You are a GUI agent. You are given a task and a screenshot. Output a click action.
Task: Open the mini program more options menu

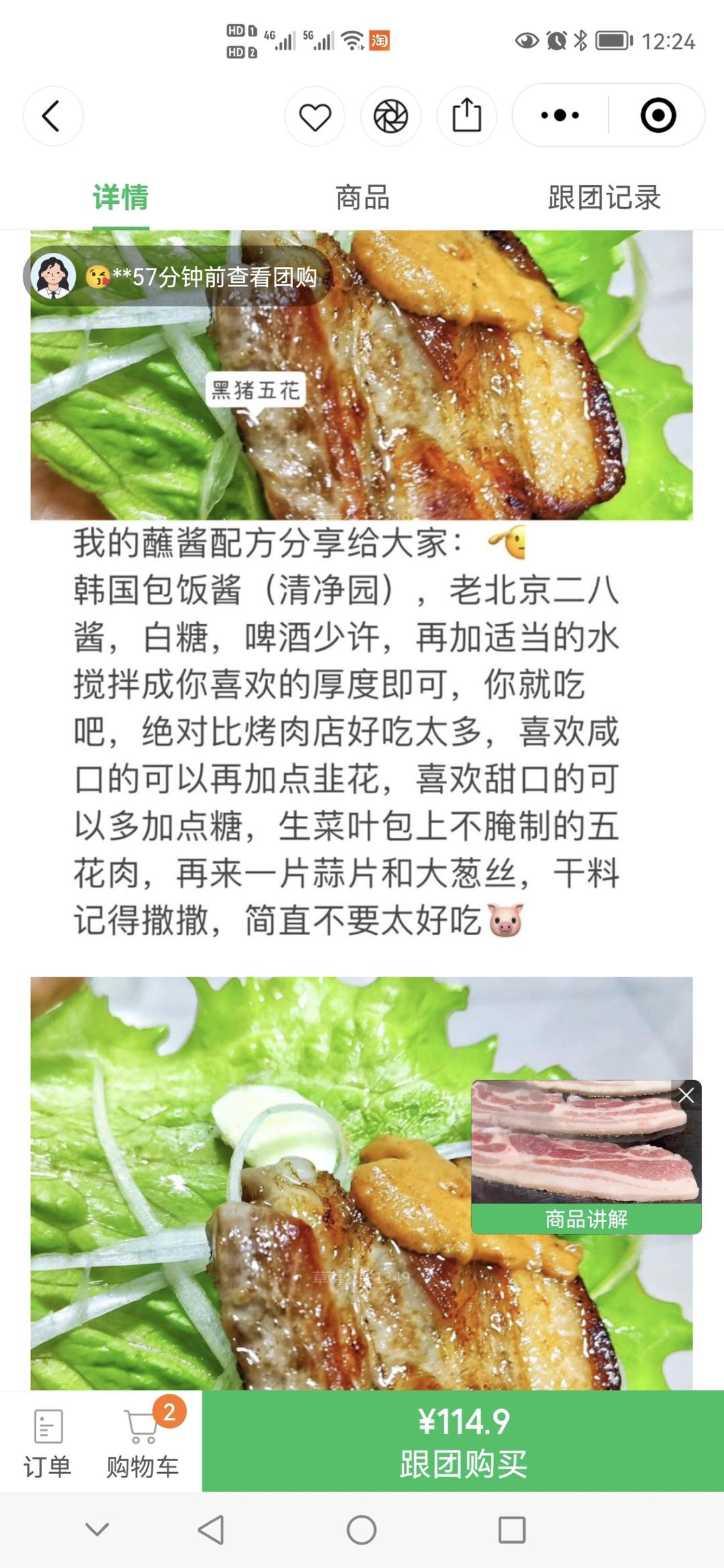point(560,115)
